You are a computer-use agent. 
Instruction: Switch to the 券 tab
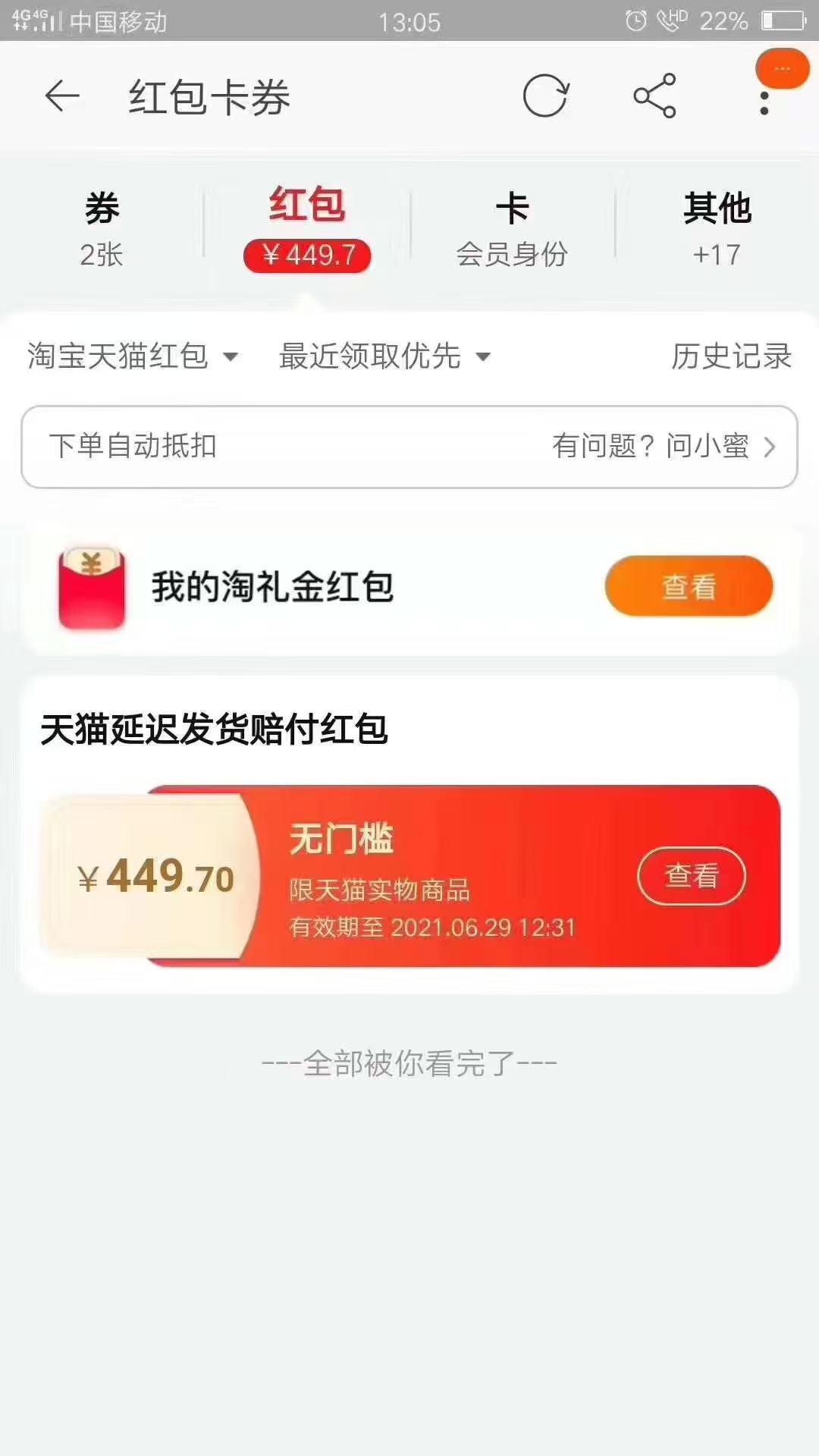click(x=101, y=227)
